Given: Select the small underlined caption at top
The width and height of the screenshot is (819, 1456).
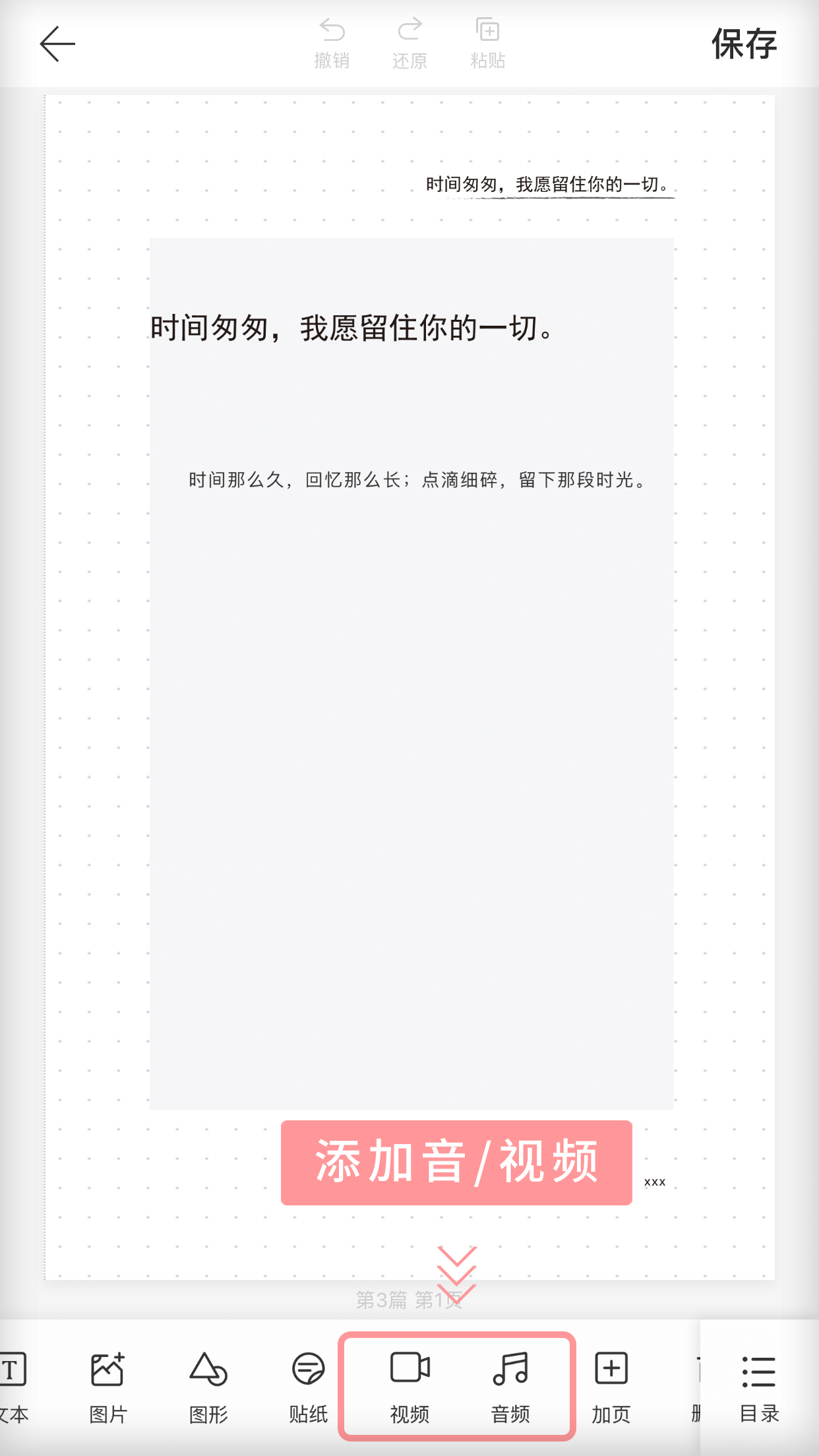Looking at the screenshot, I should pos(549,185).
